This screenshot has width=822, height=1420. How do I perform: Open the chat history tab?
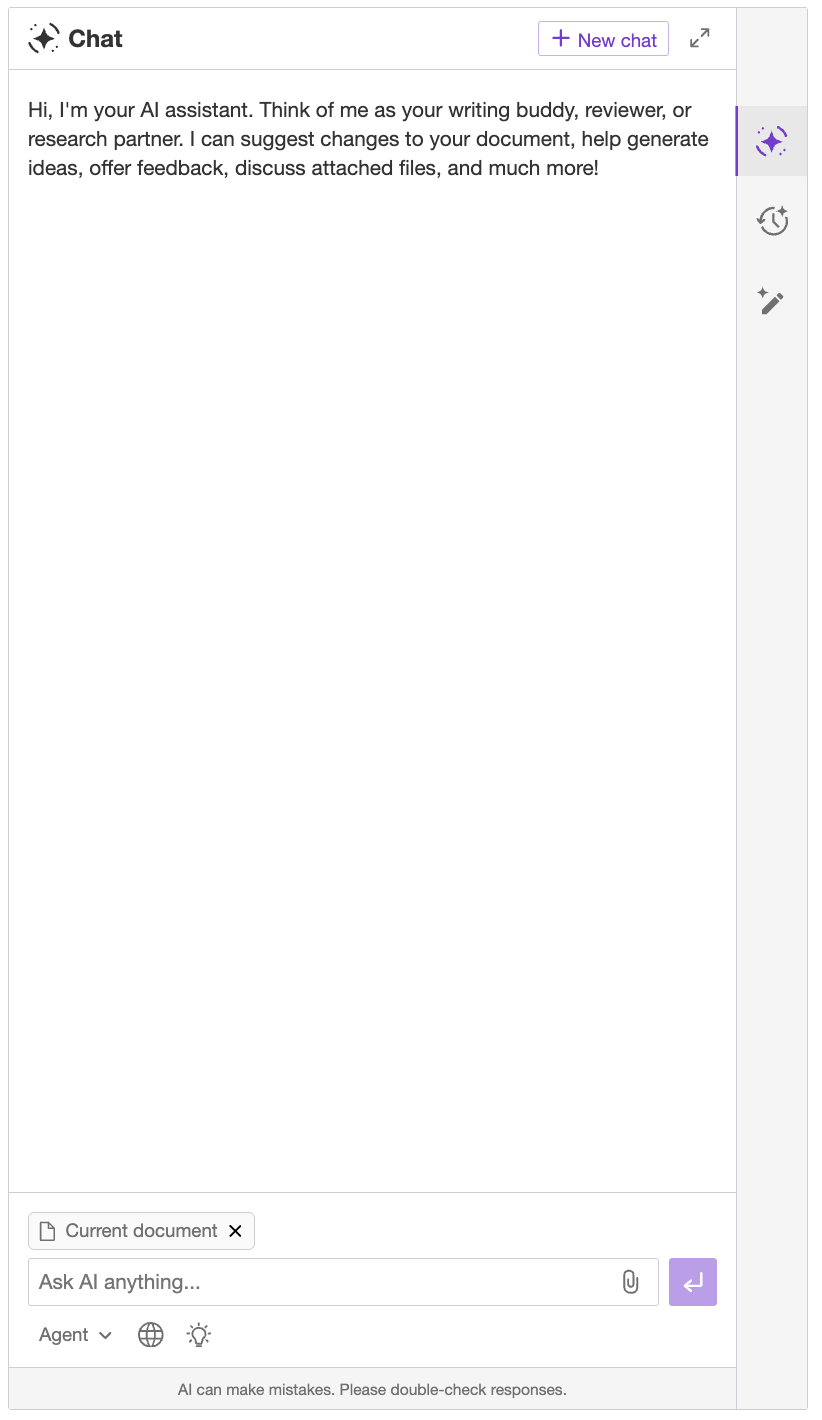771,221
